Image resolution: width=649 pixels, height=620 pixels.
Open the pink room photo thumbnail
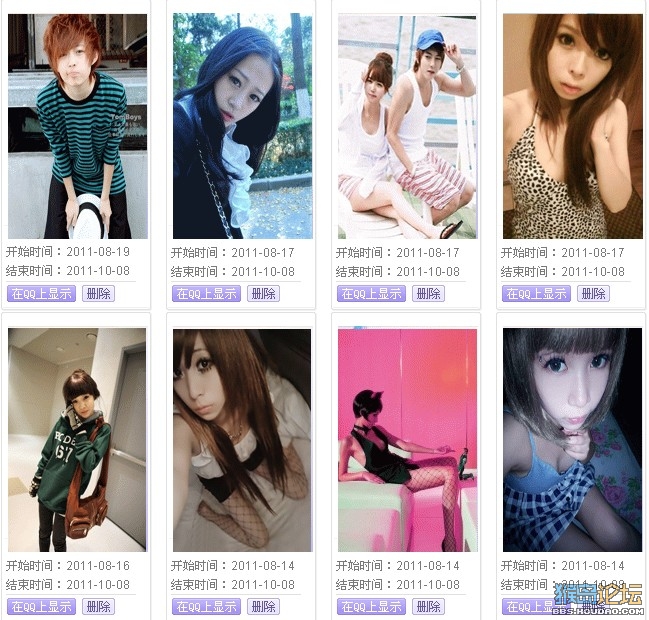pos(407,440)
